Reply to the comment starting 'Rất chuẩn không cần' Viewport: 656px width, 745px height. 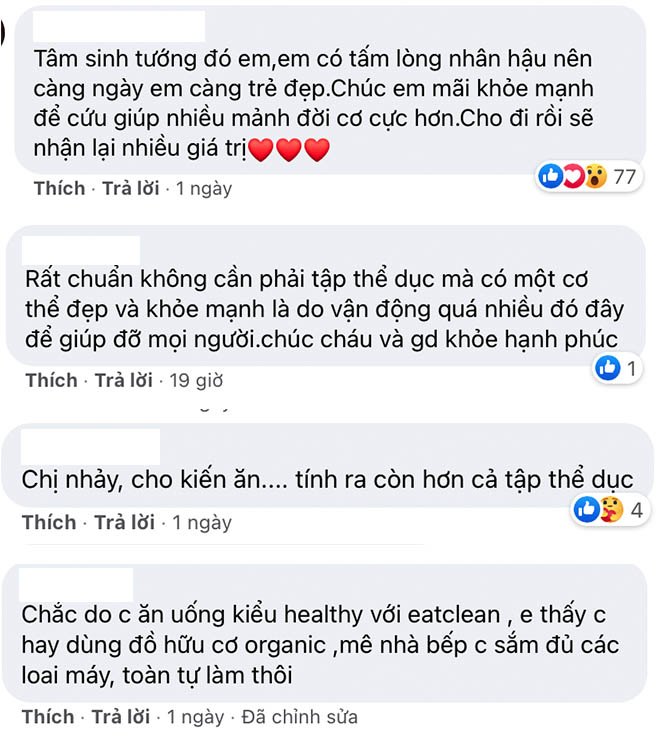tap(126, 380)
